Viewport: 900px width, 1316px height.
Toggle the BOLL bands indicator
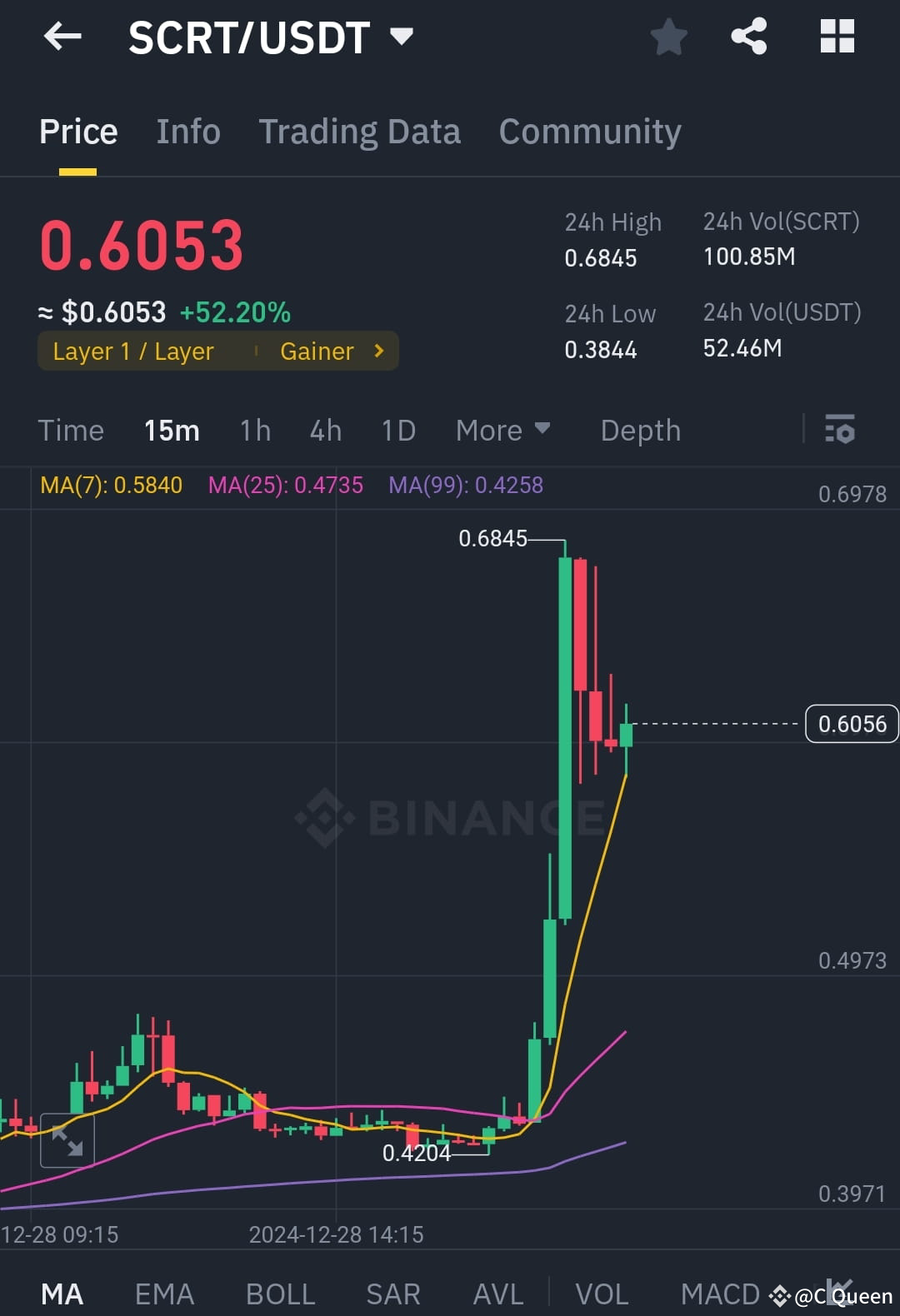280,1294
